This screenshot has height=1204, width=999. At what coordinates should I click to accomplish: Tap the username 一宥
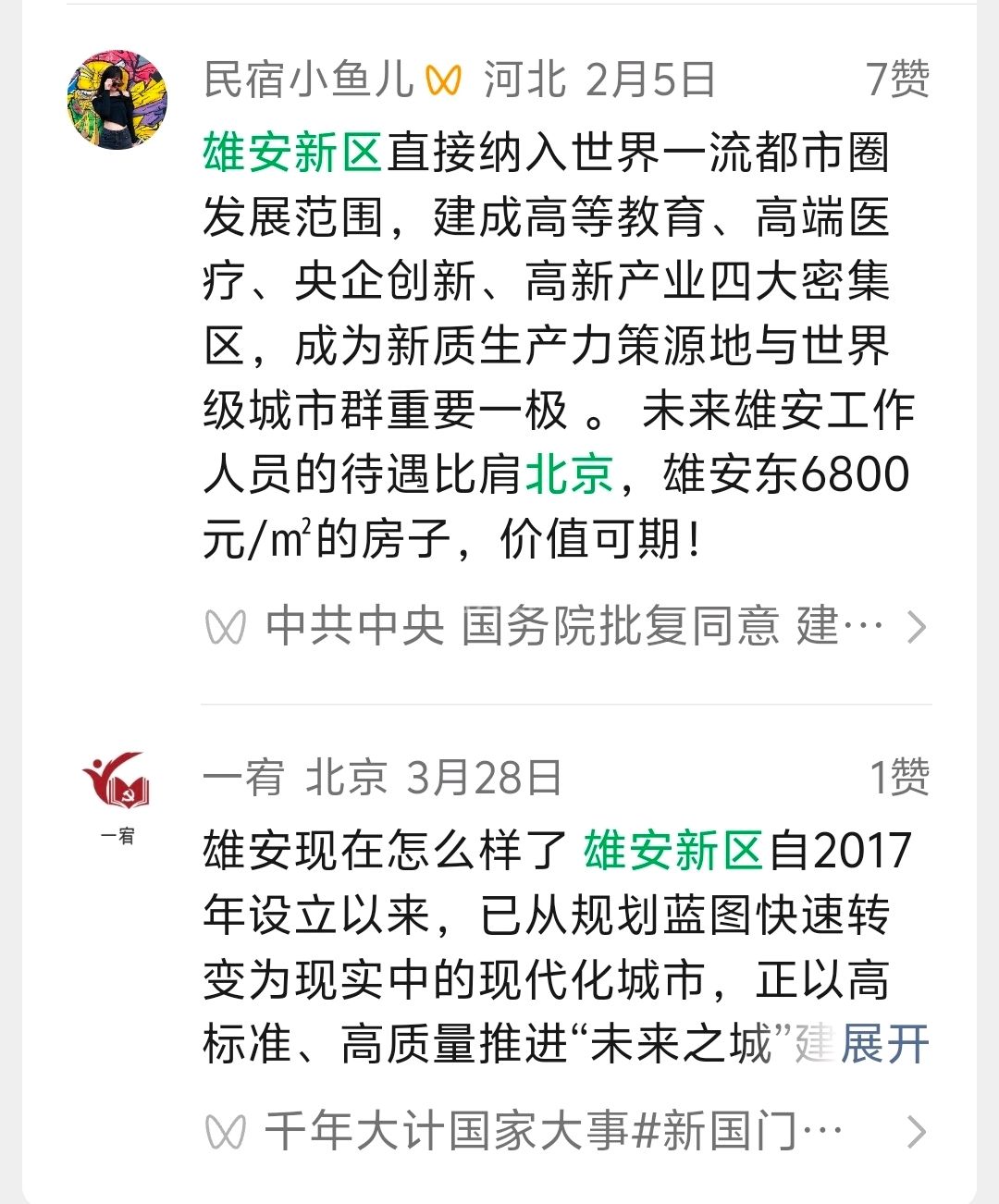(244, 778)
